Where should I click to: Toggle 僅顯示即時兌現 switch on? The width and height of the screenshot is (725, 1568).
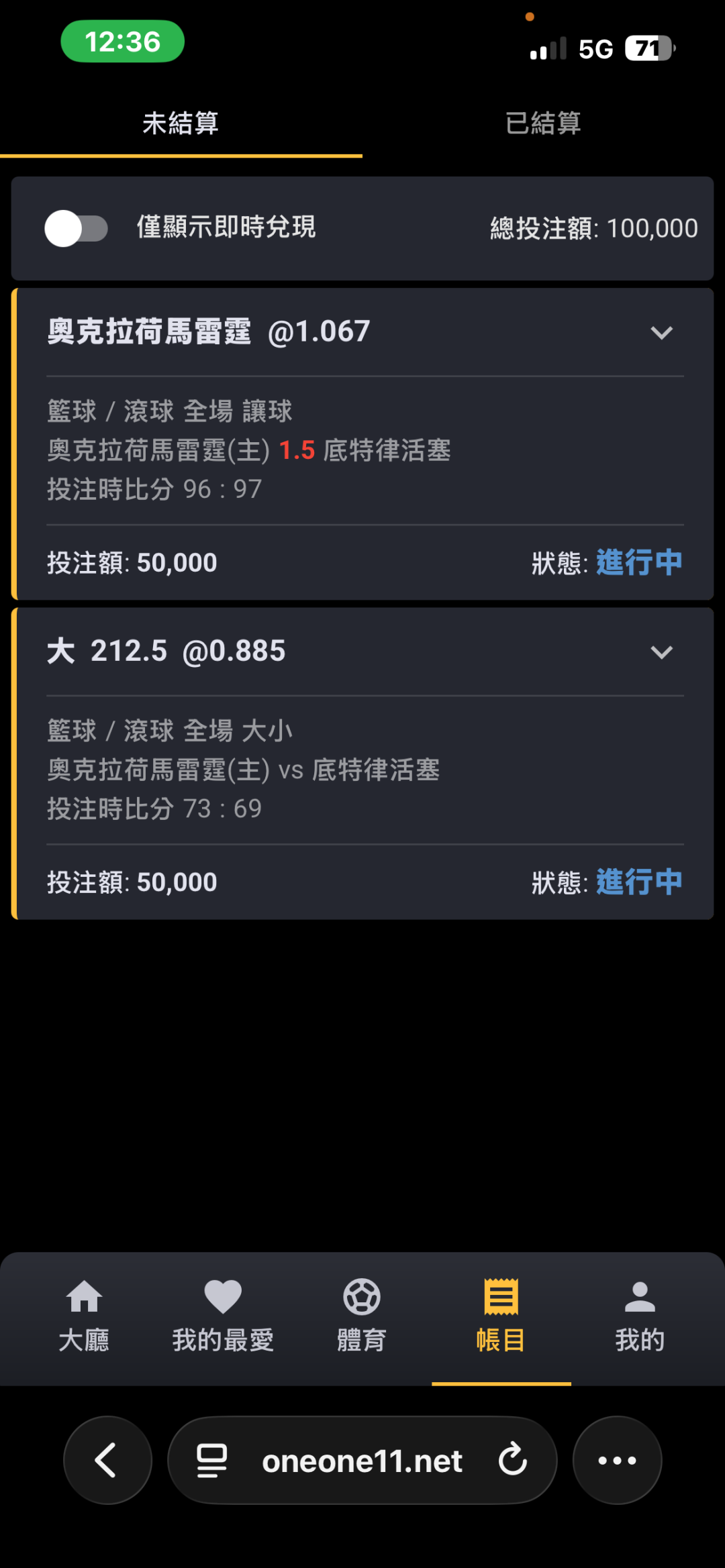click(x=76, y=229)
